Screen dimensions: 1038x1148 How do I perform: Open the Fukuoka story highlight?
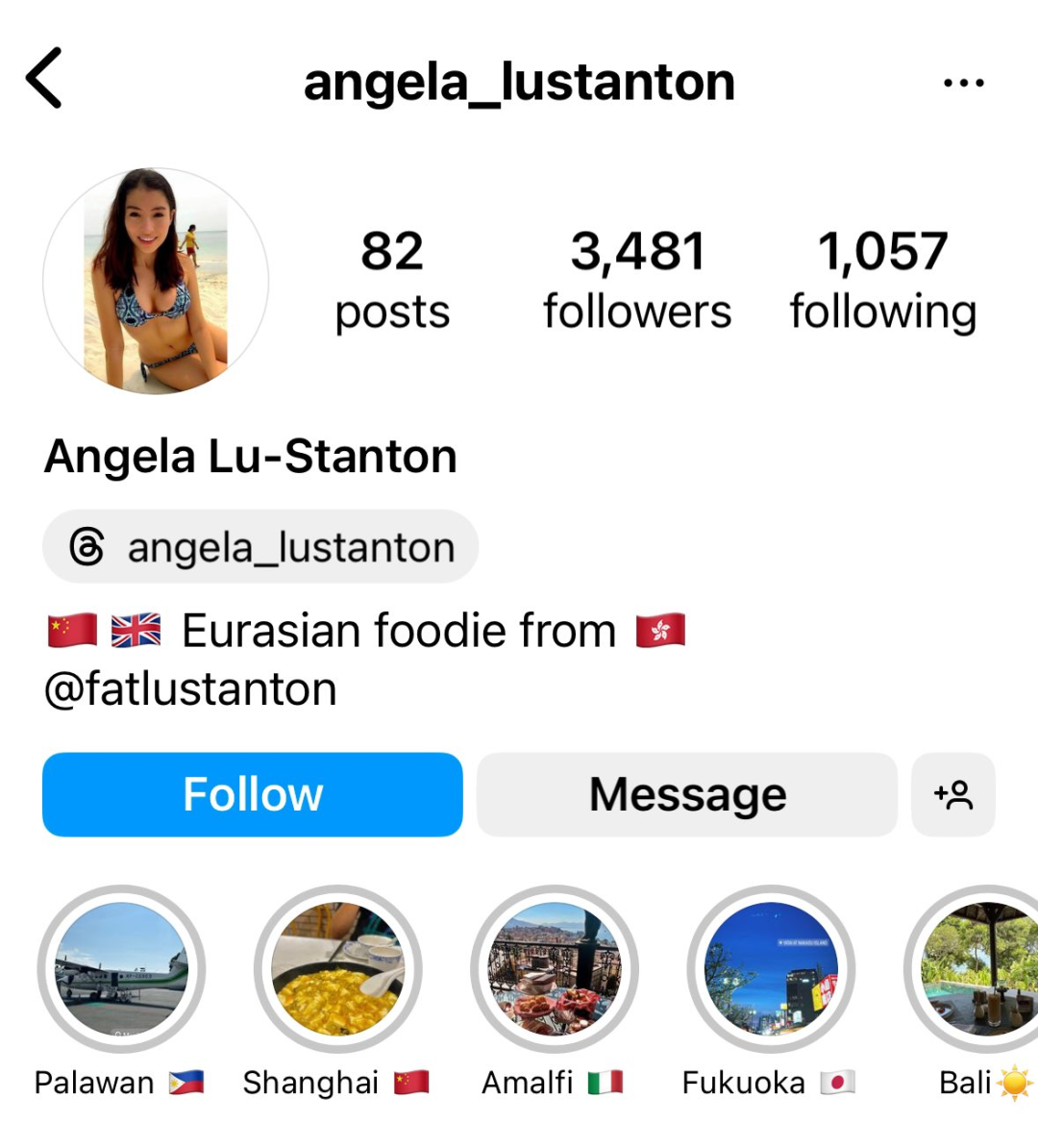tap(771, 969)
